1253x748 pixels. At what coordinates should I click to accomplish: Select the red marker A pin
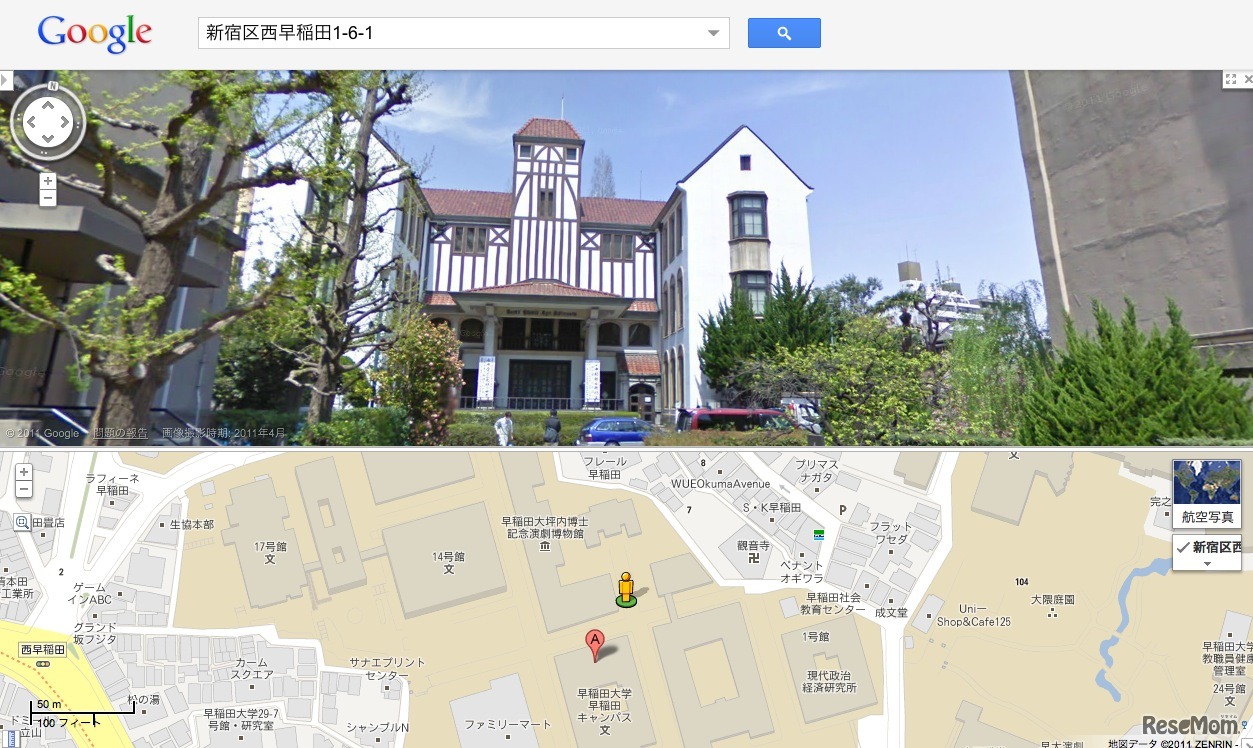[595, 644]
